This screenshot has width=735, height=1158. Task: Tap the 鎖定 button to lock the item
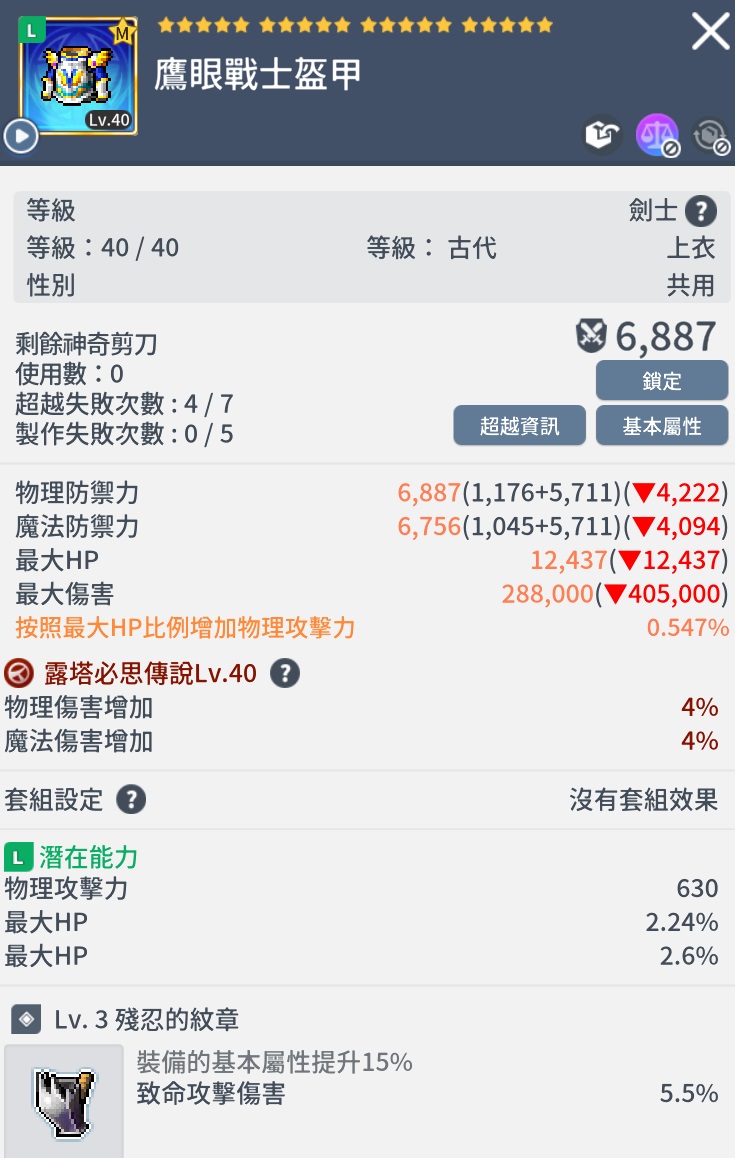661,381
